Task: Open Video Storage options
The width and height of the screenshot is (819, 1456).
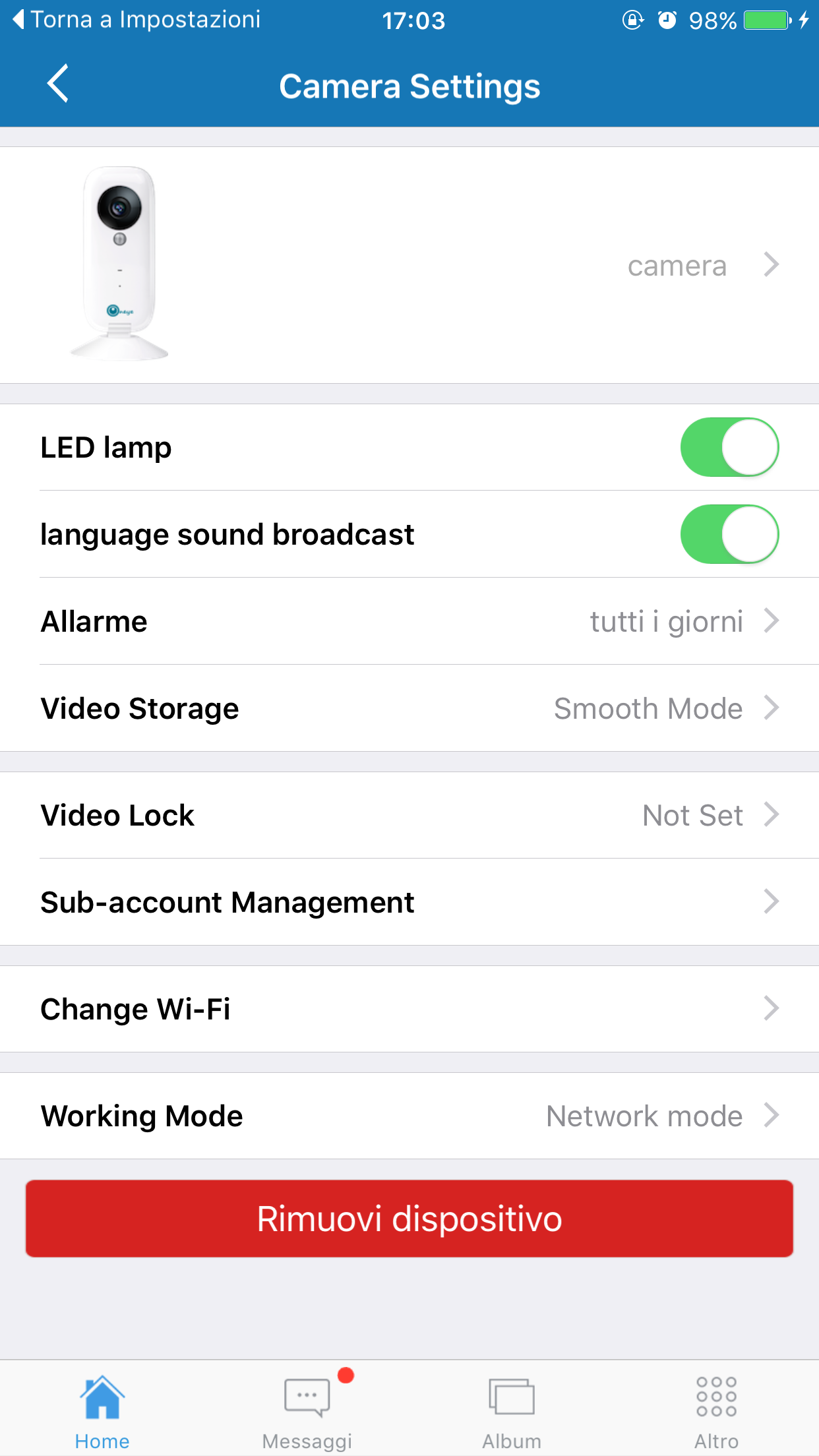Action: point(409,708)
